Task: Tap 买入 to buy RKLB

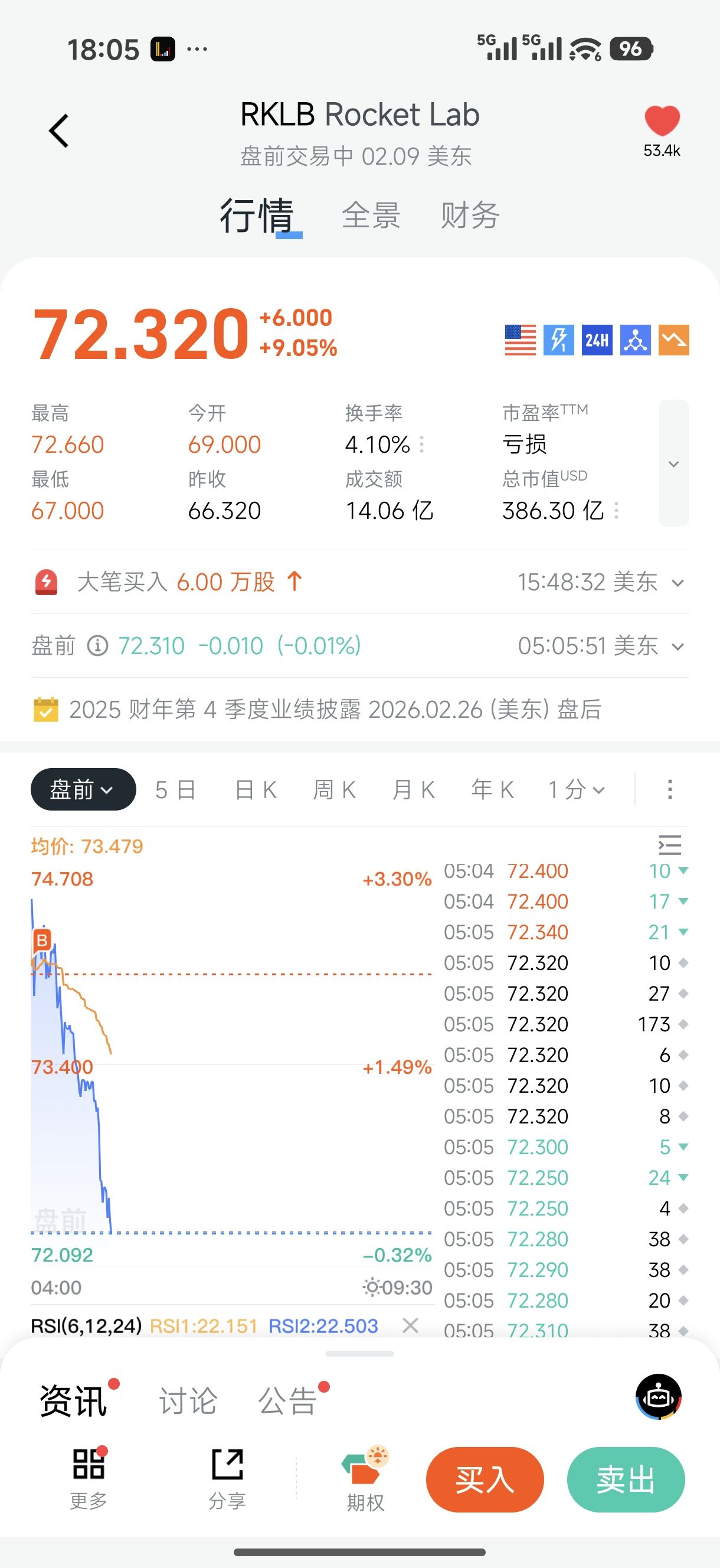Action: coord(485,1479)
